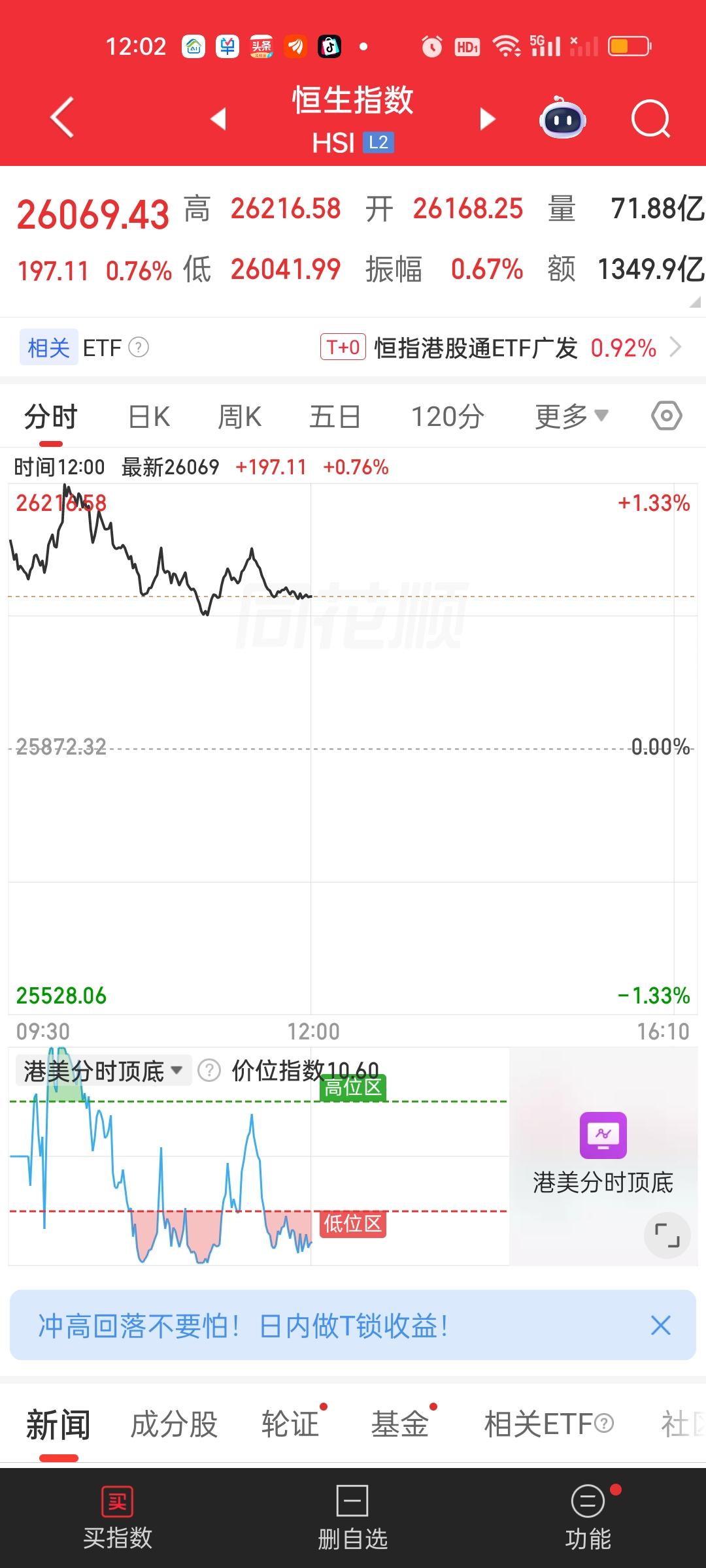Screen dimensions: 706x1568
Task: Click the back arrow to exit
Action: pos(60,119)
